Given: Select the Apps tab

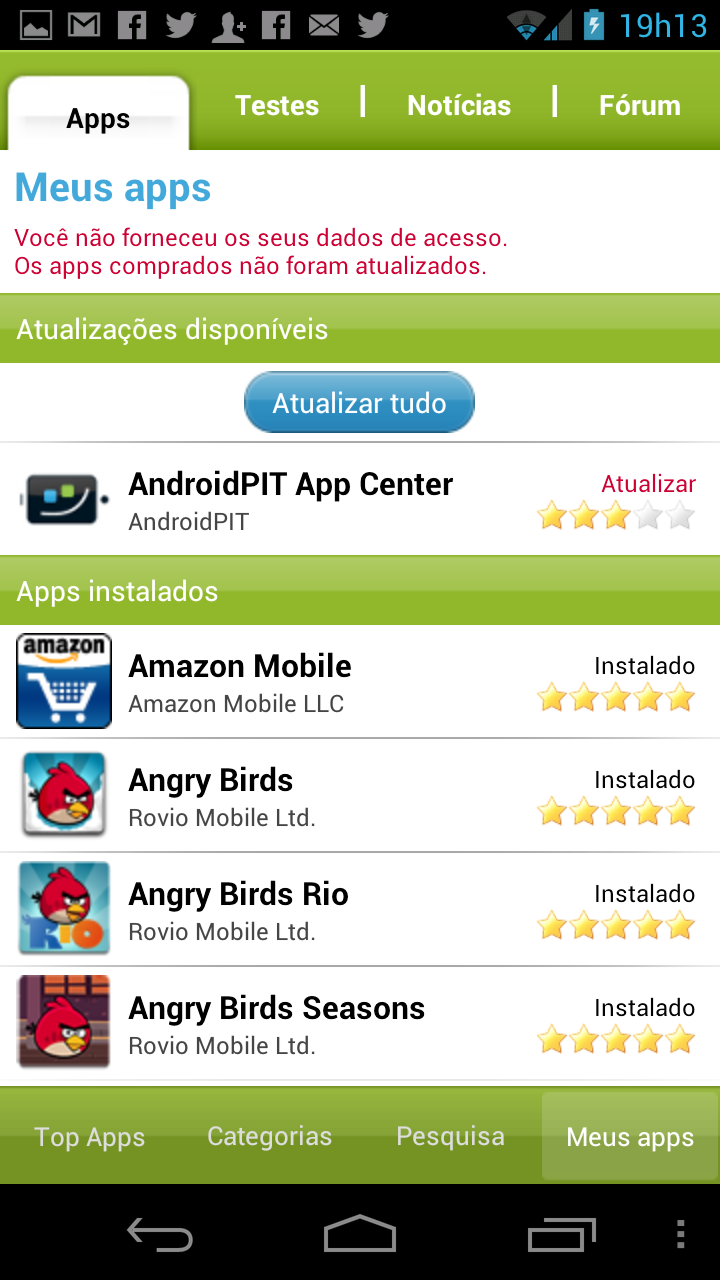Looking at the screenshot, I should pyautogui.click(x=98, y=118).
